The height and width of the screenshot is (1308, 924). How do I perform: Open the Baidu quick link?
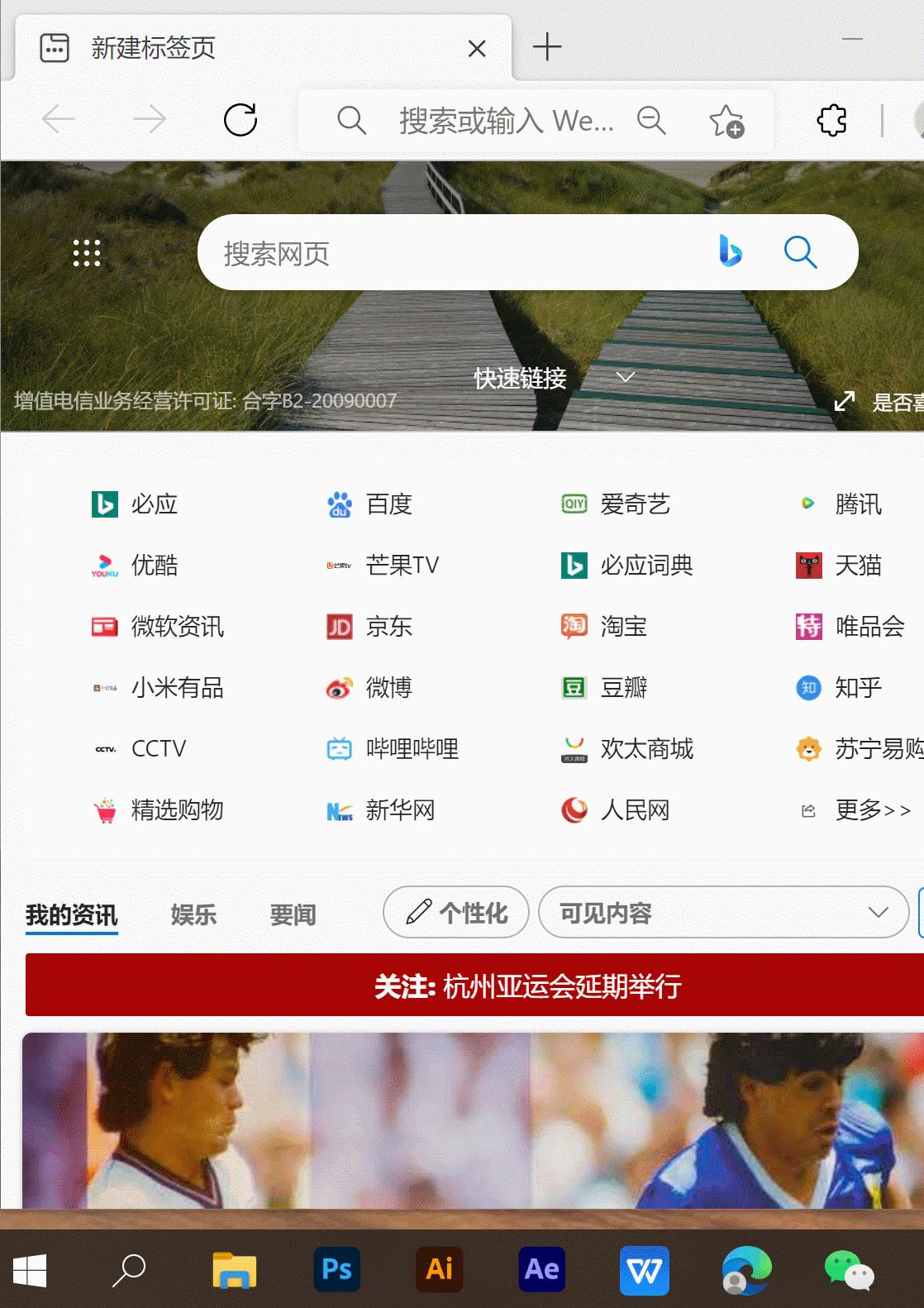pyautogui.click(x=388, y=504)
